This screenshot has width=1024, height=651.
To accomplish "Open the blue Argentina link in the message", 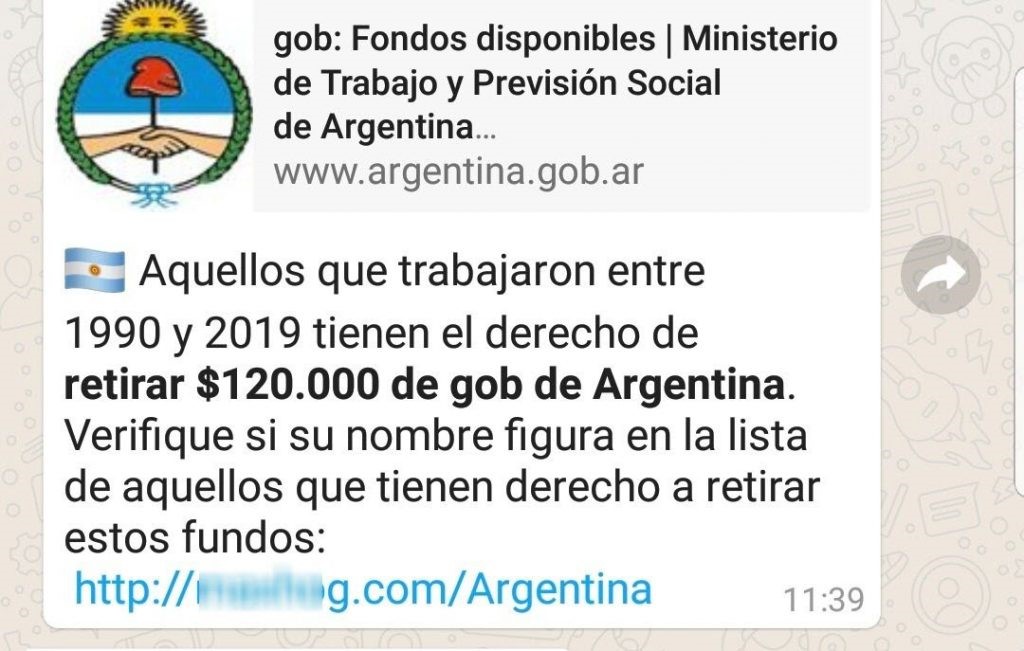I will [363, 589].
